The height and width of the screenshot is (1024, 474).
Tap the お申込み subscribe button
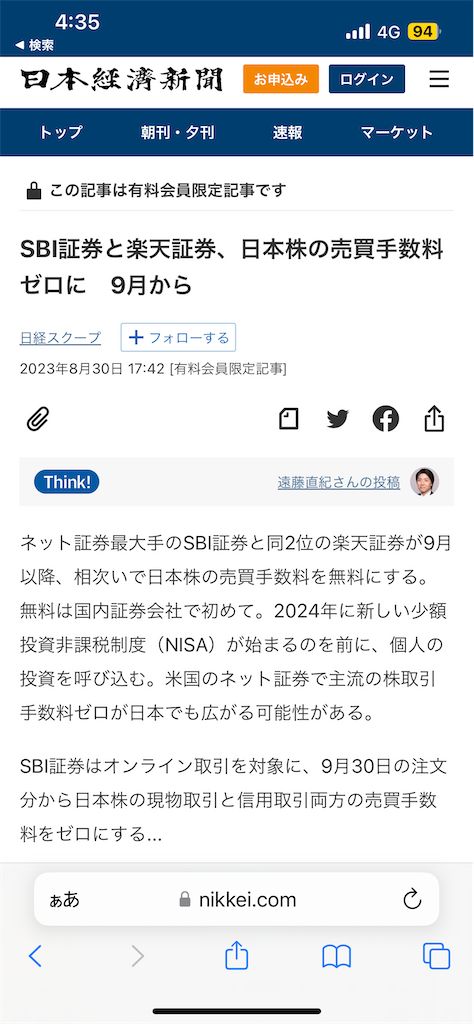pos(281,80)
